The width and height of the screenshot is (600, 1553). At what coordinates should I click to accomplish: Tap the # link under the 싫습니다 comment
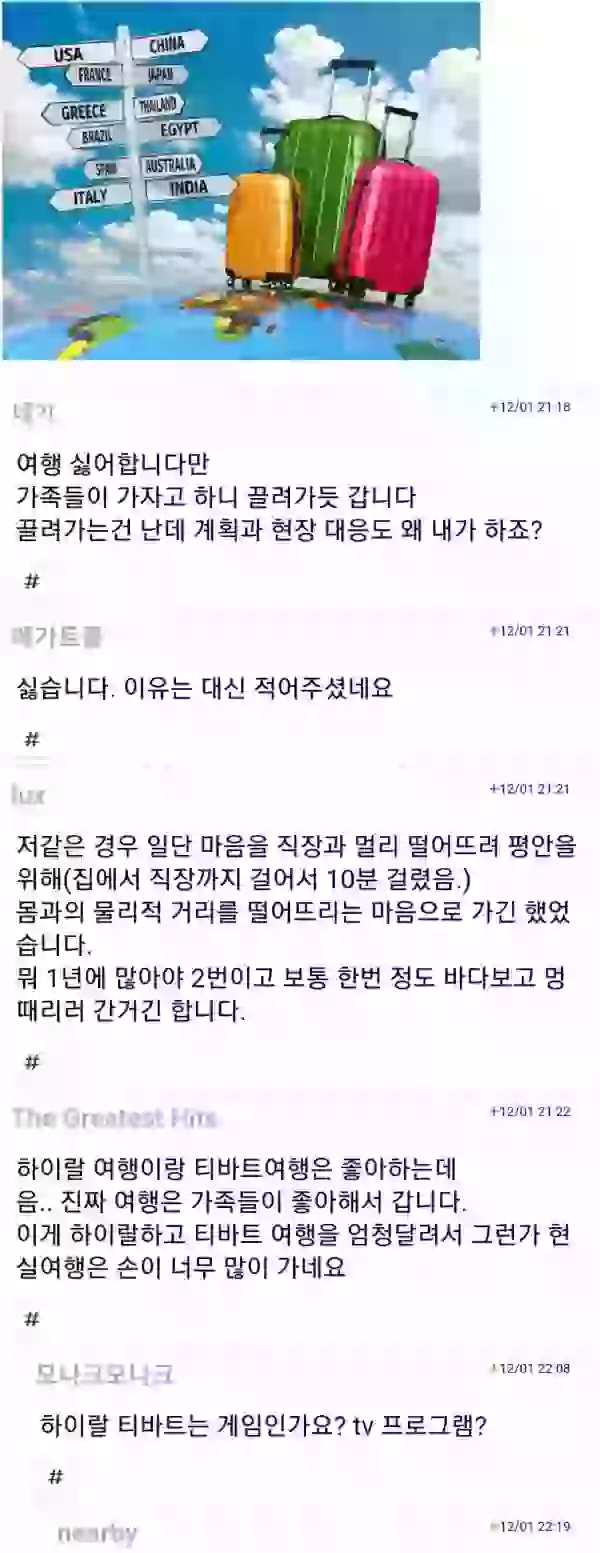(x=31, y=739)
